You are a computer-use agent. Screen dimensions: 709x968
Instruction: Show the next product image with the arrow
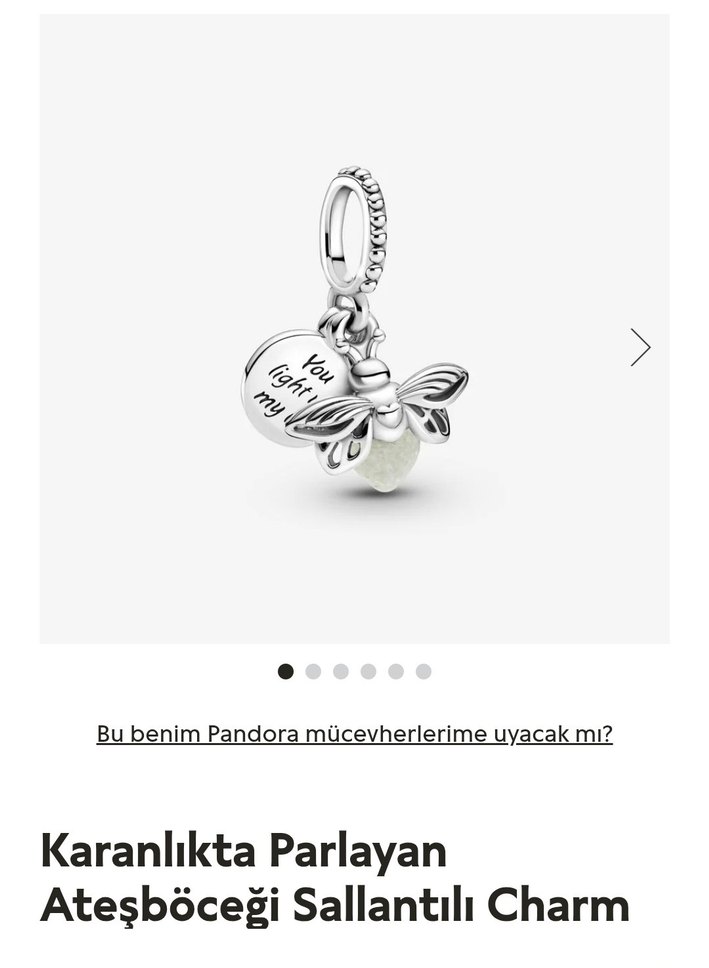pos(641,347)
